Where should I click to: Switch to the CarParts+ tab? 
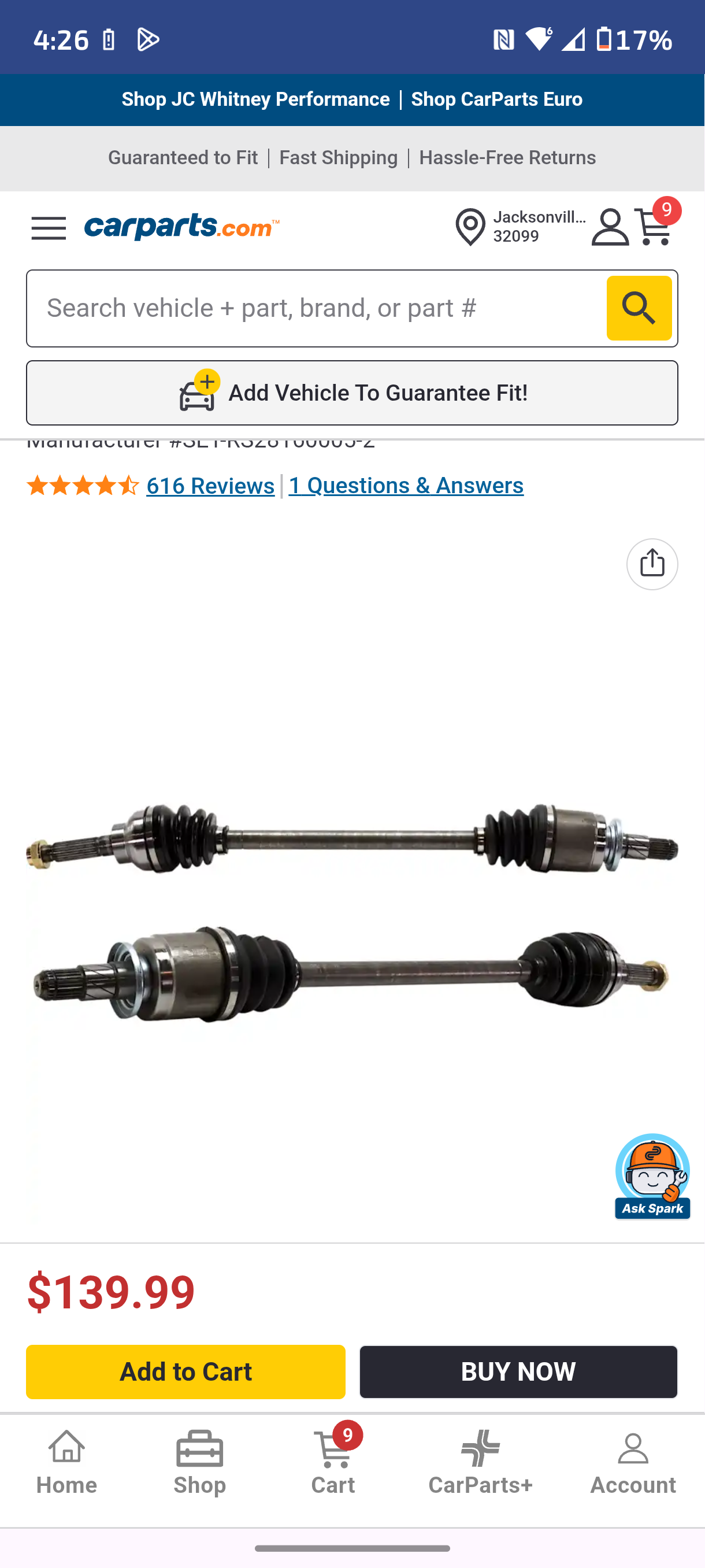pyautogui.click(x=481, y=1463)
